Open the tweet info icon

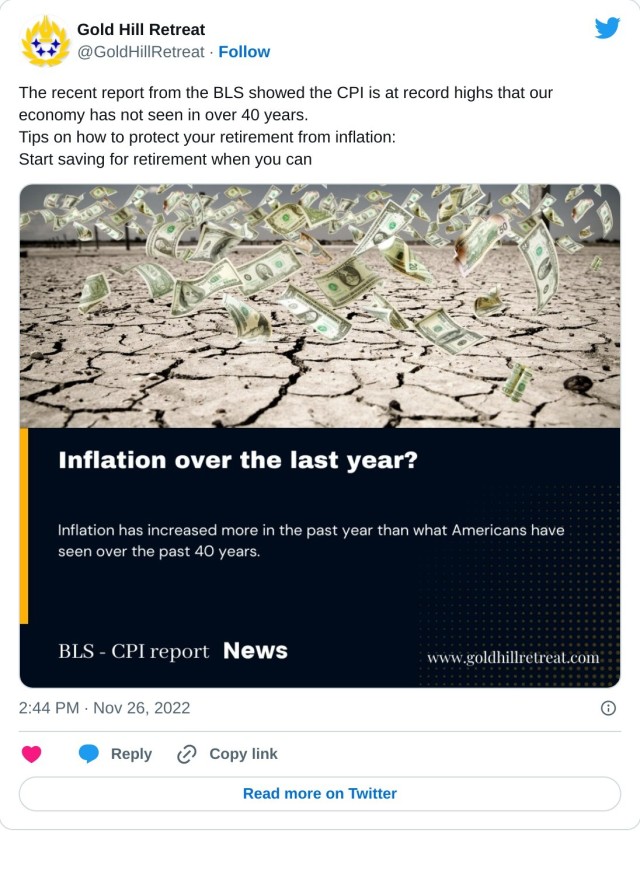tap(607, 708)
